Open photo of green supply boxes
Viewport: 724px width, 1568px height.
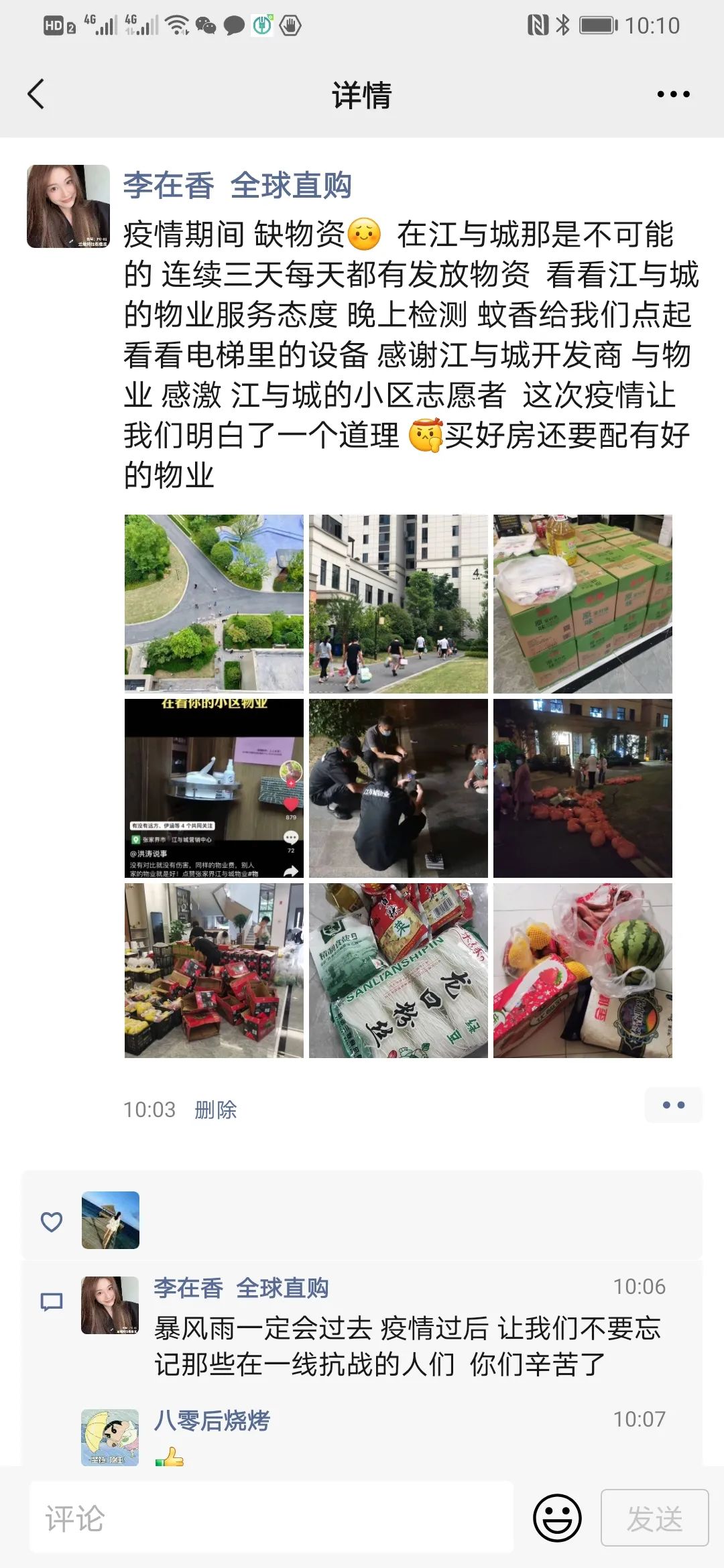[583, 603]
